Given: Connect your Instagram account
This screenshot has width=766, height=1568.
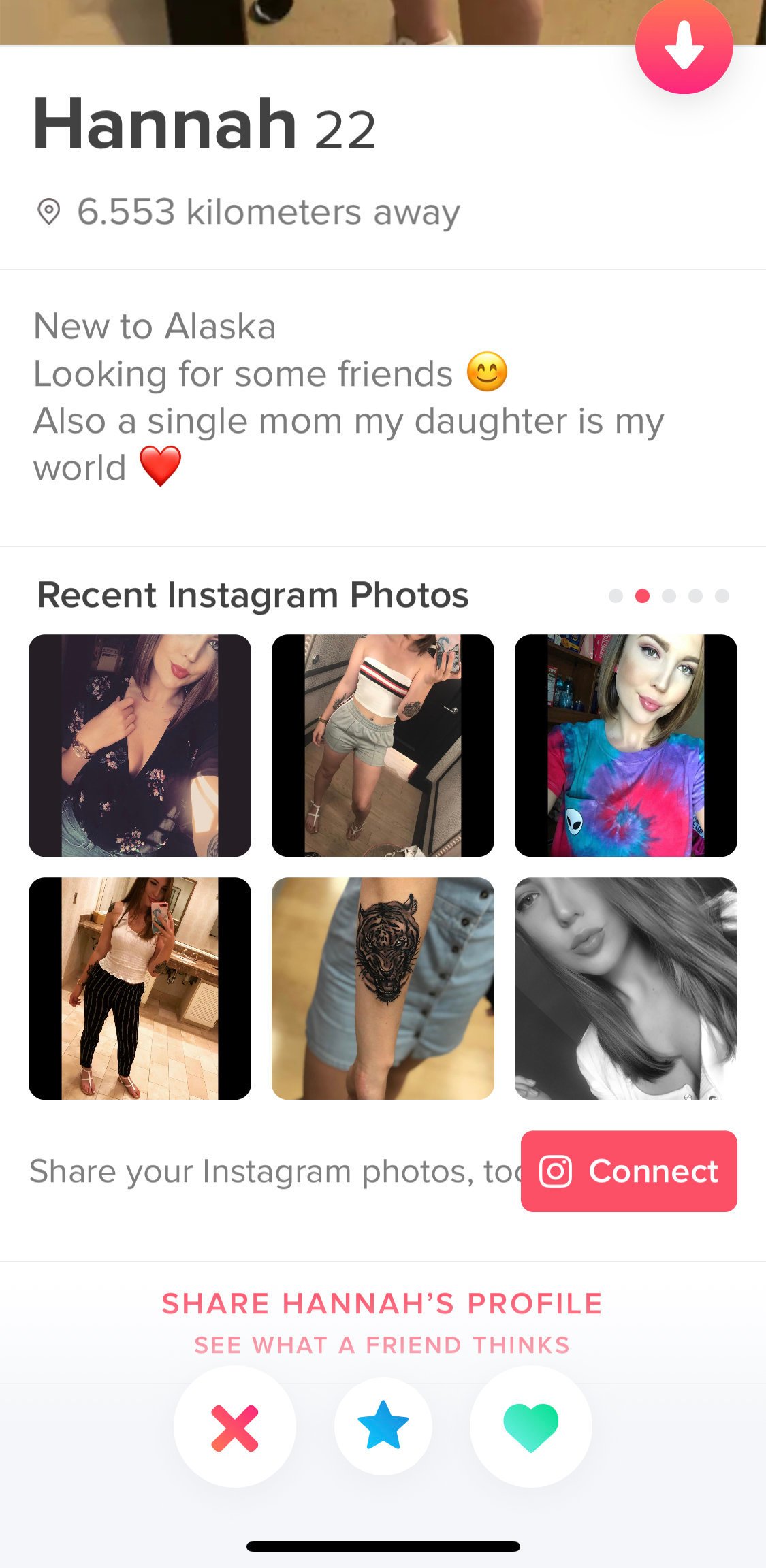Looking at the screenshot, I should point(628,1171).
